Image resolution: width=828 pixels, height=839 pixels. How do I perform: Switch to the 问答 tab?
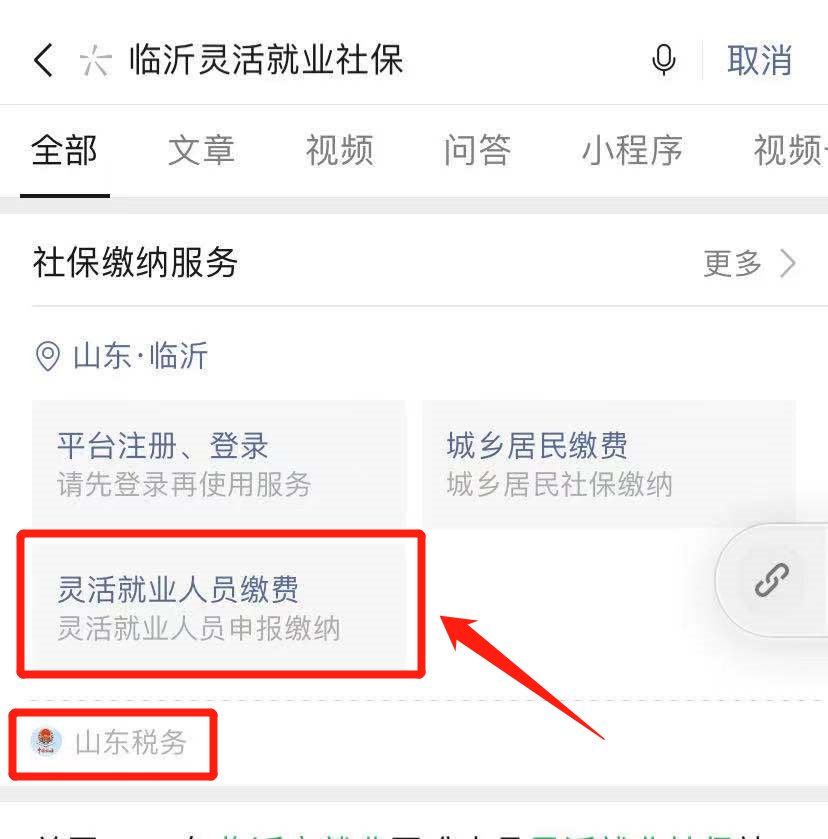[477, 151]
